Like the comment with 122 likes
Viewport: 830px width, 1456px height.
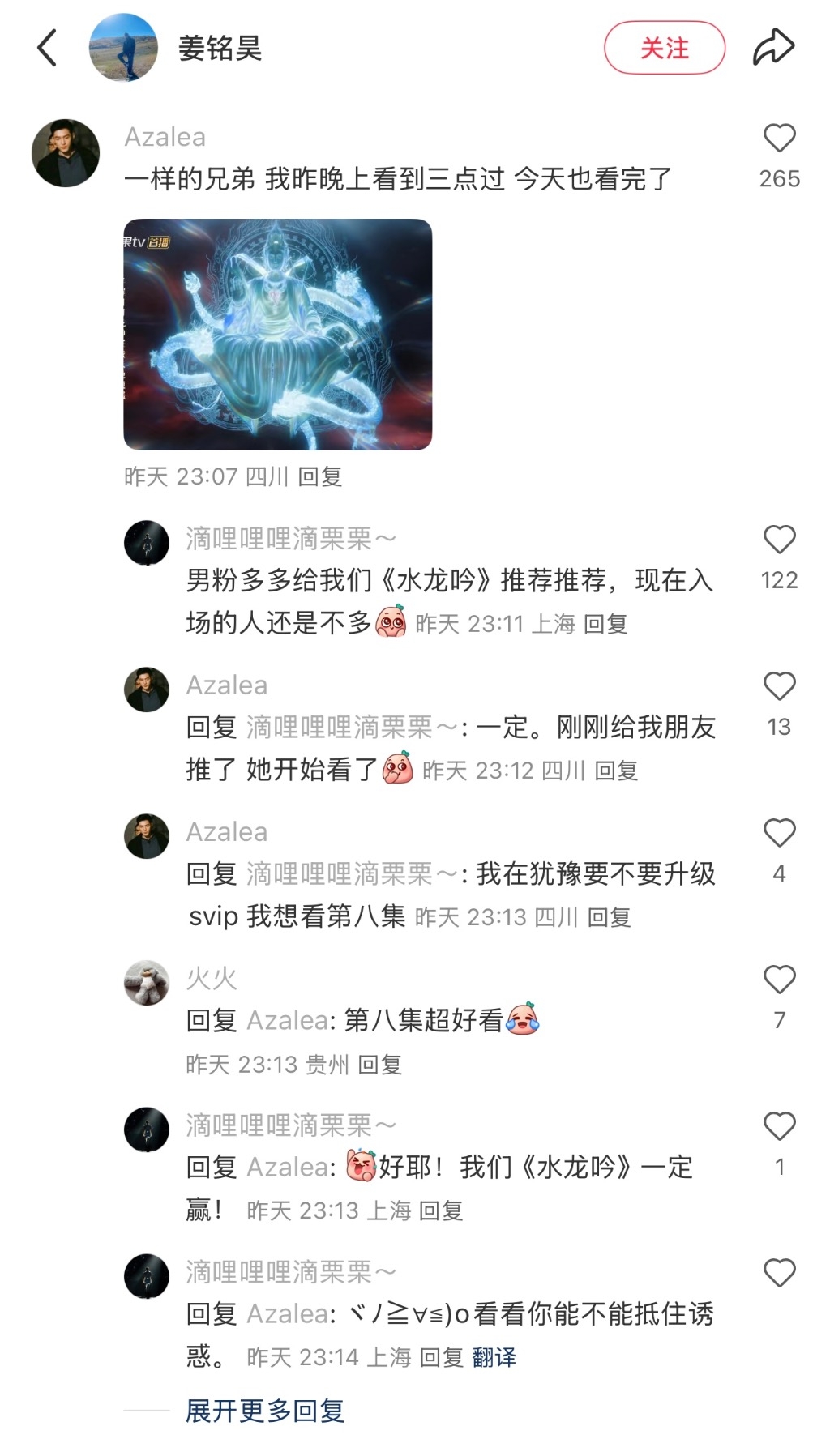coord(779,540)
